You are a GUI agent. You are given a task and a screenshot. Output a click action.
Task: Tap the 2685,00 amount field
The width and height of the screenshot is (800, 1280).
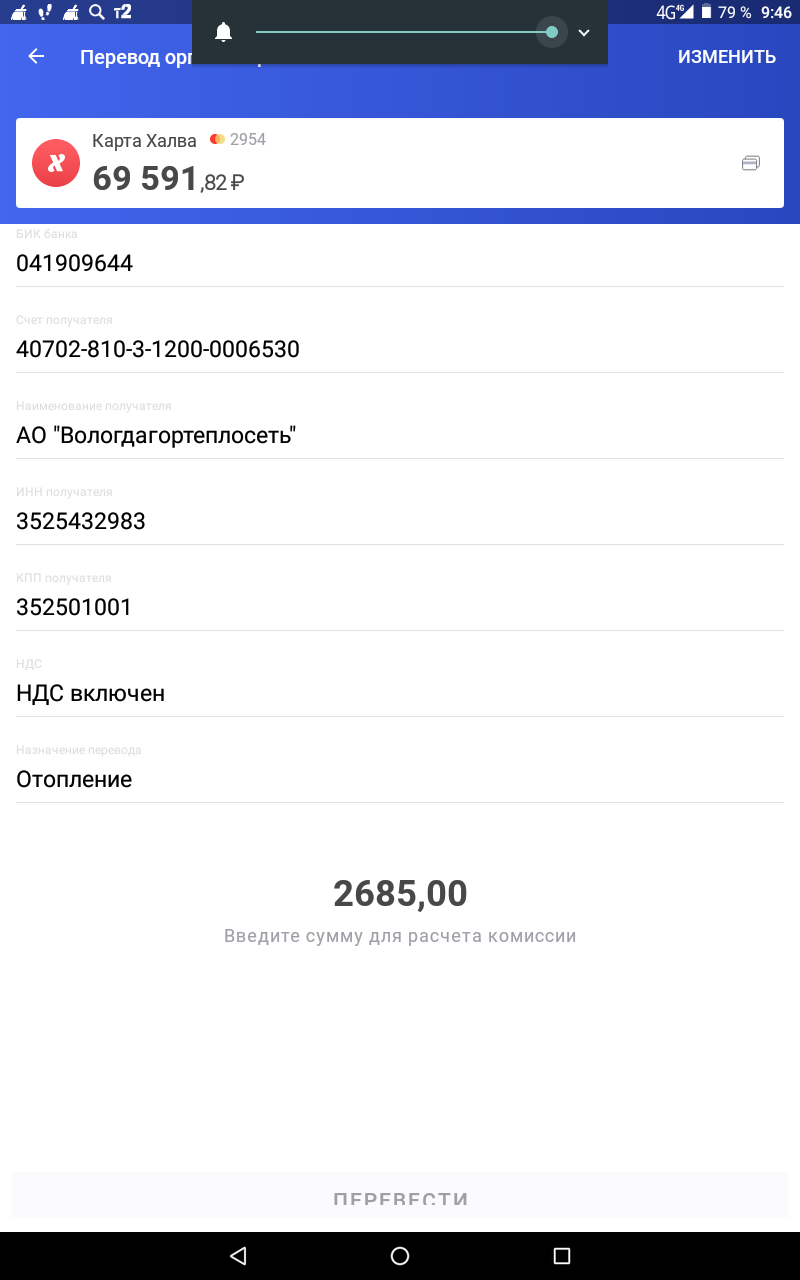click(400, 893)
